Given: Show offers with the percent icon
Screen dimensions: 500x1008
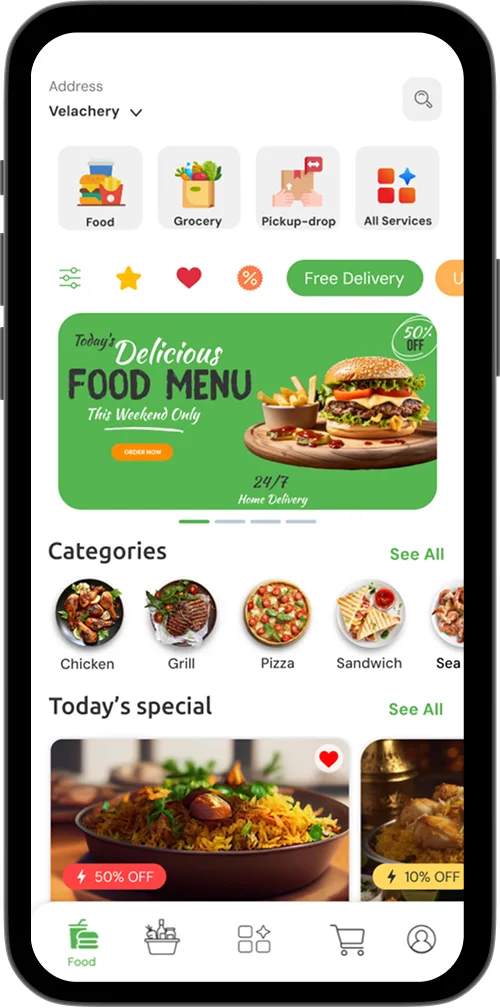Looking at the screenshot, I should click(249, 278).
